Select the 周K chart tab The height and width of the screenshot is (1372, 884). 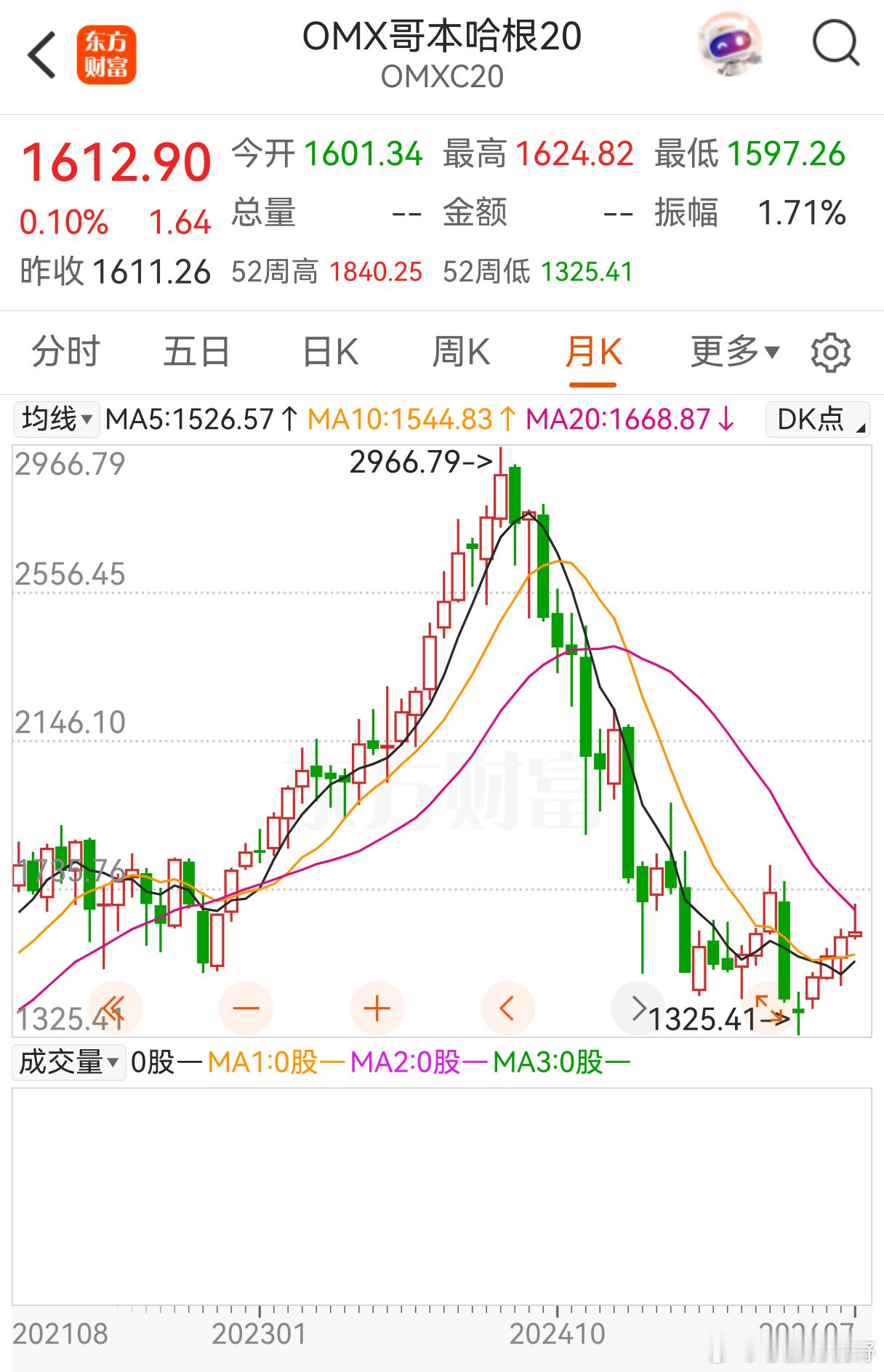(461, 353)
